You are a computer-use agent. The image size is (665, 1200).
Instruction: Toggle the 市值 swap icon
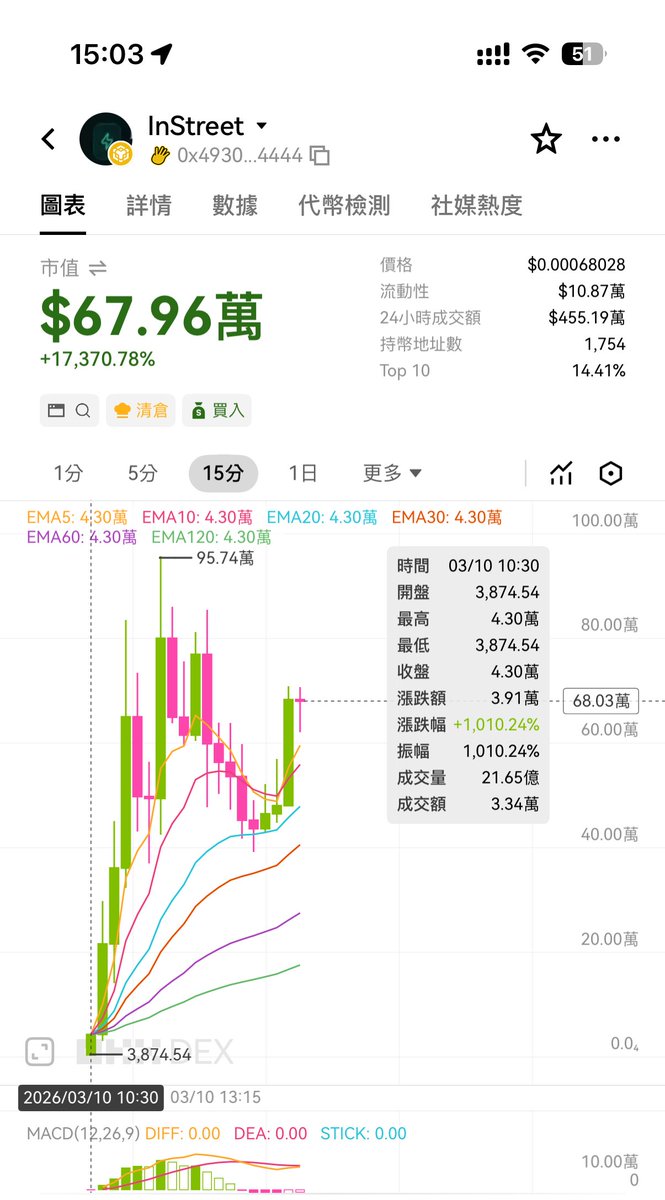tap(98, 268)
